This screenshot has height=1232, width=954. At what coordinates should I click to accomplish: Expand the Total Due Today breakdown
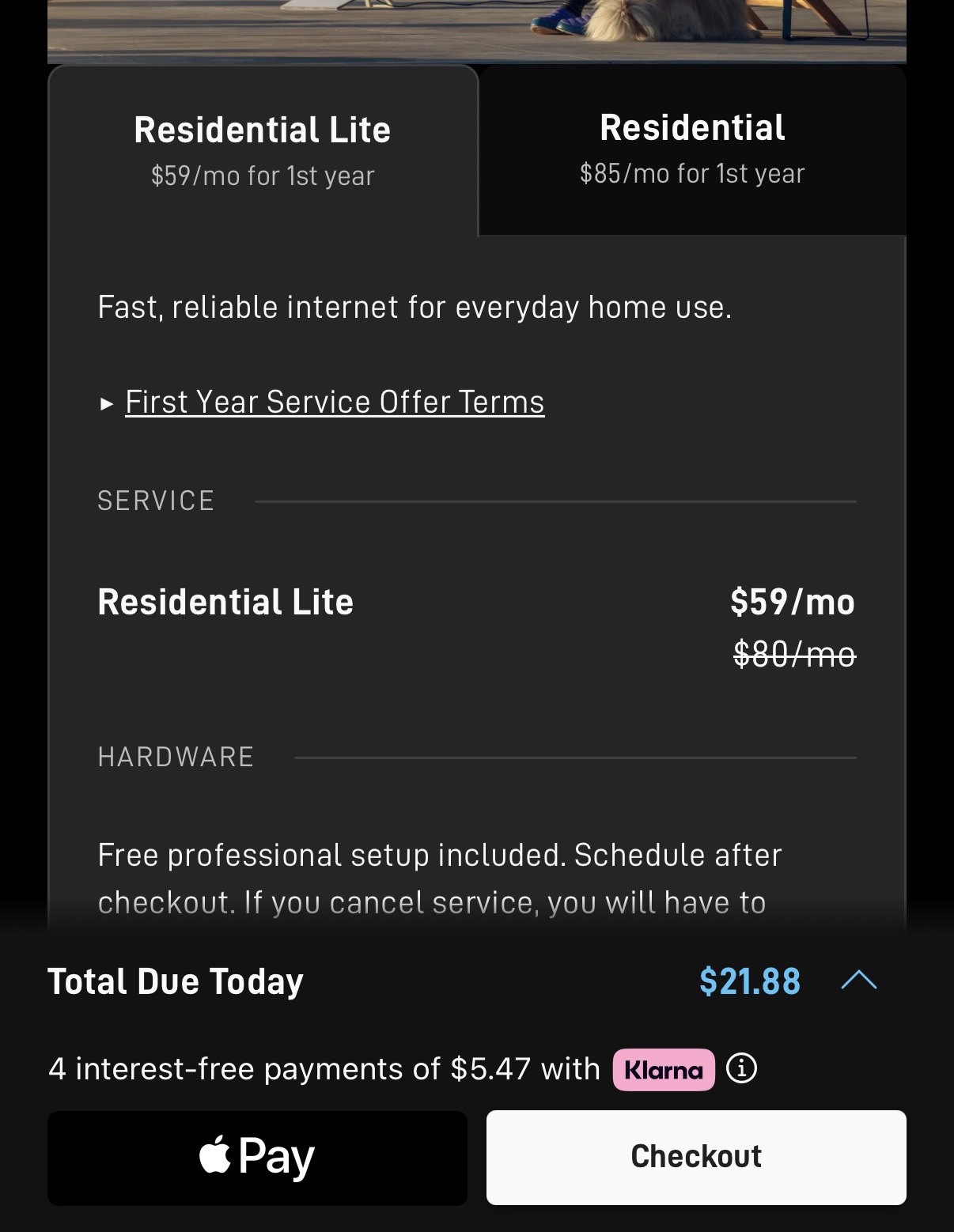[859, 981]
